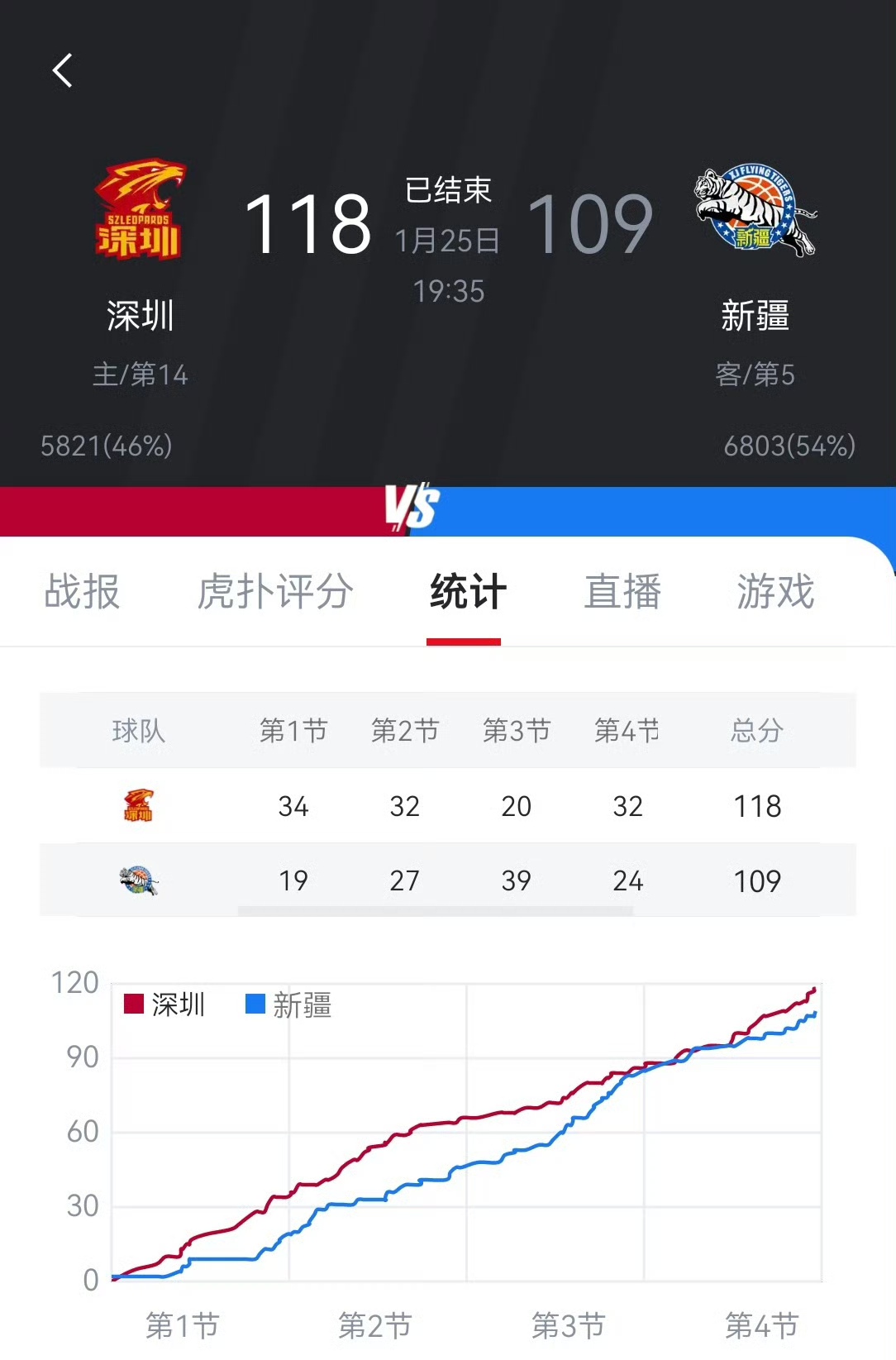Open the 虎扑评分 tab
This screenshot has height=1360, width=896.
coord(275,592)
